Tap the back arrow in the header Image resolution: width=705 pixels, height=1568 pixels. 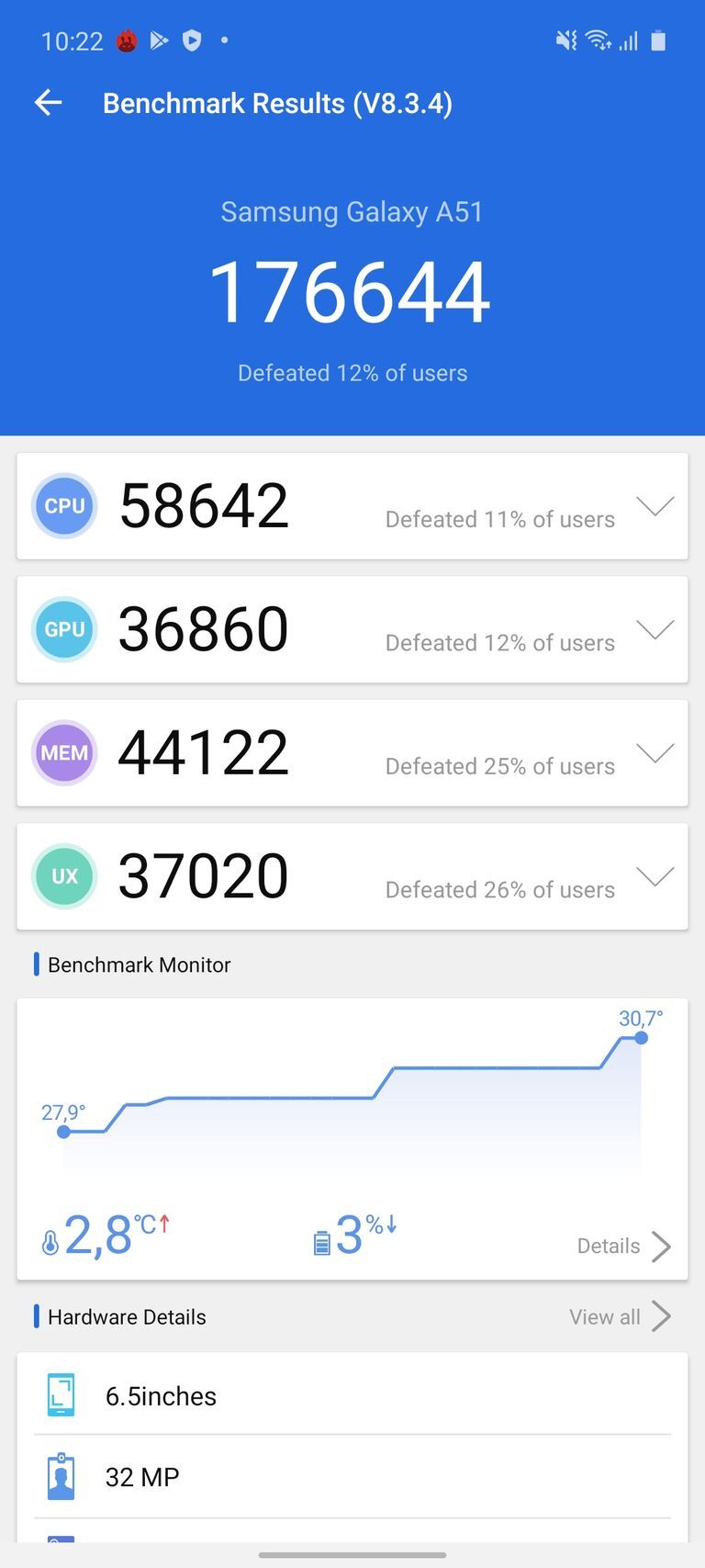pyautogui.click(x=47, y=103)
